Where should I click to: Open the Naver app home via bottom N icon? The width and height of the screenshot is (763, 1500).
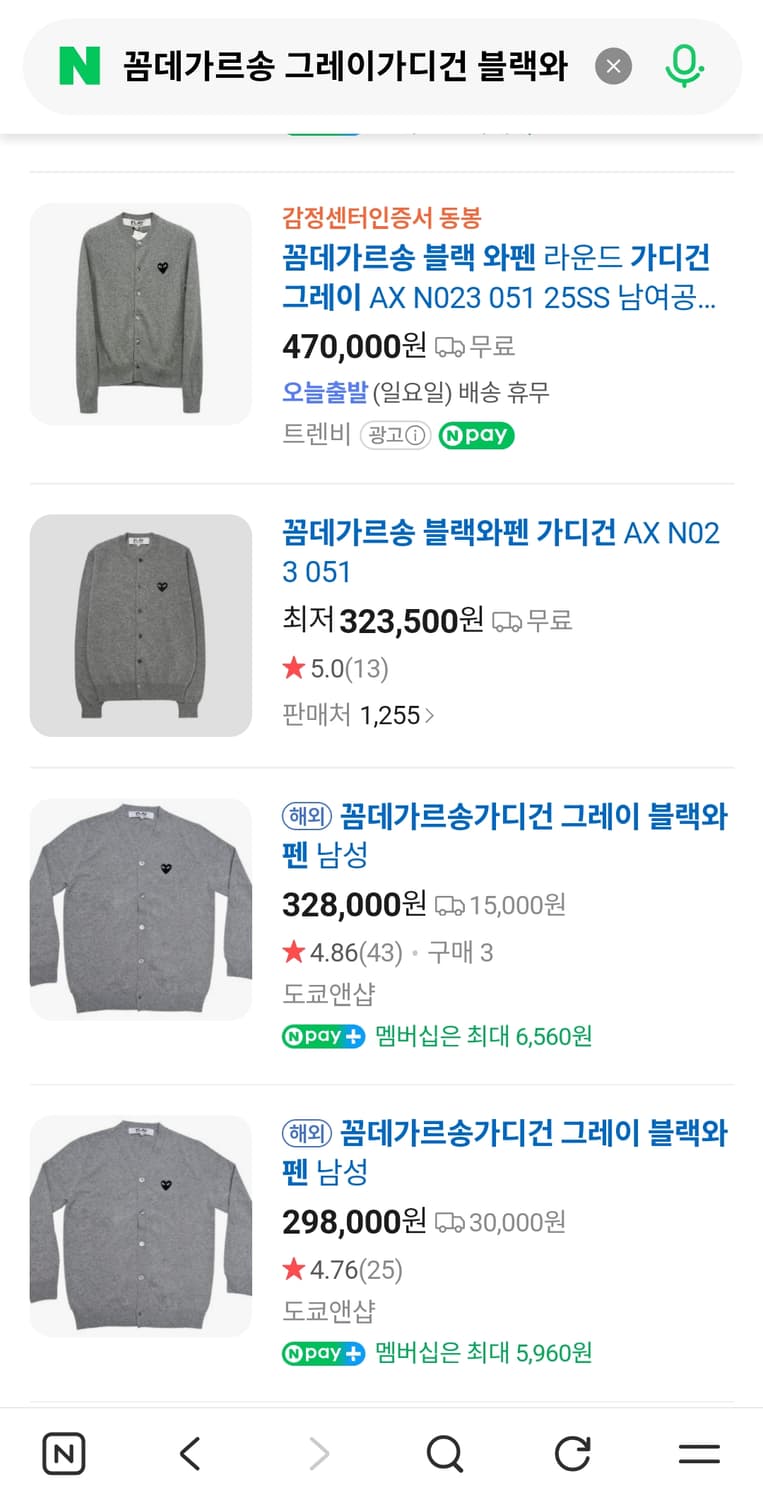[x=63, y=1454]
